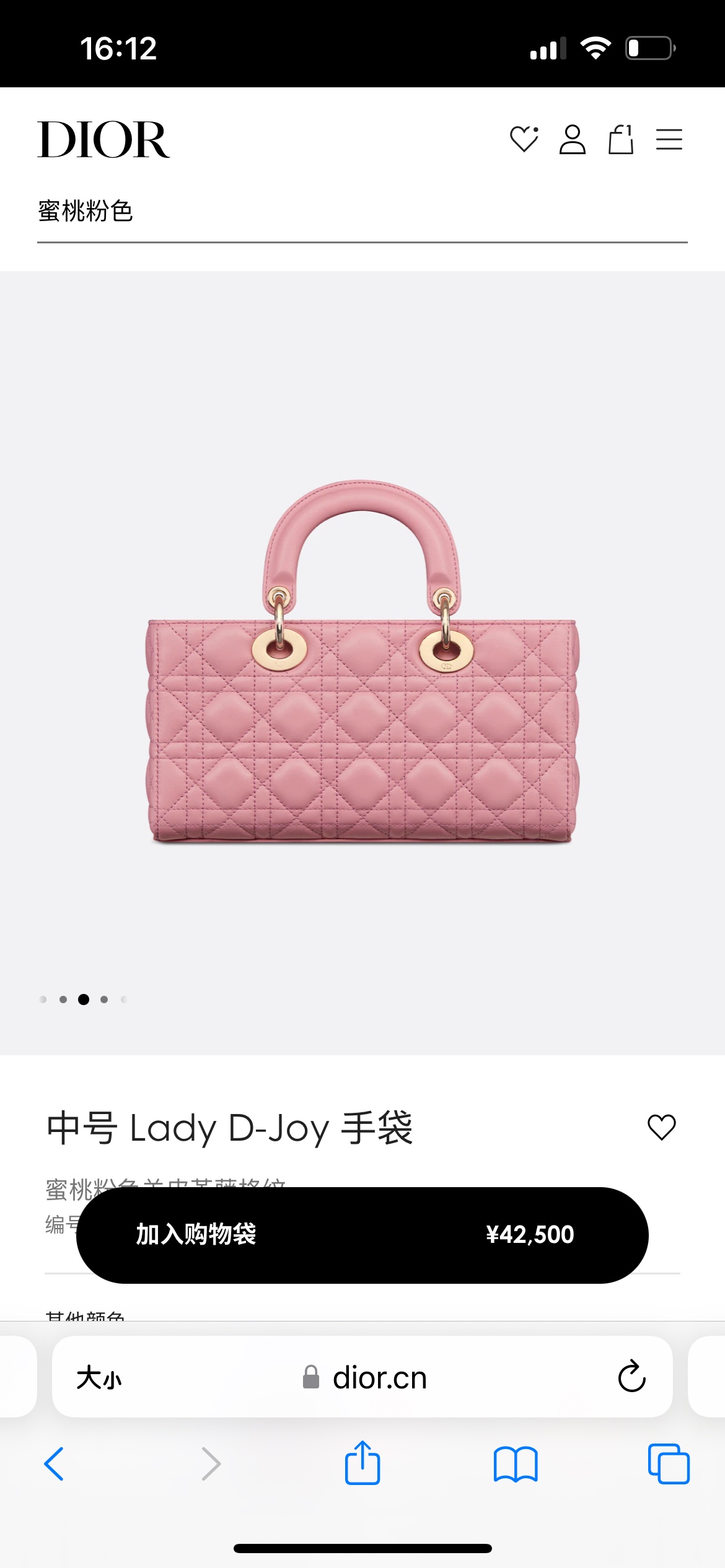Screen dimensions: 725x1568
Task: Add Lady D-Joy bag to favorites
Action: tap(661, 1127)
